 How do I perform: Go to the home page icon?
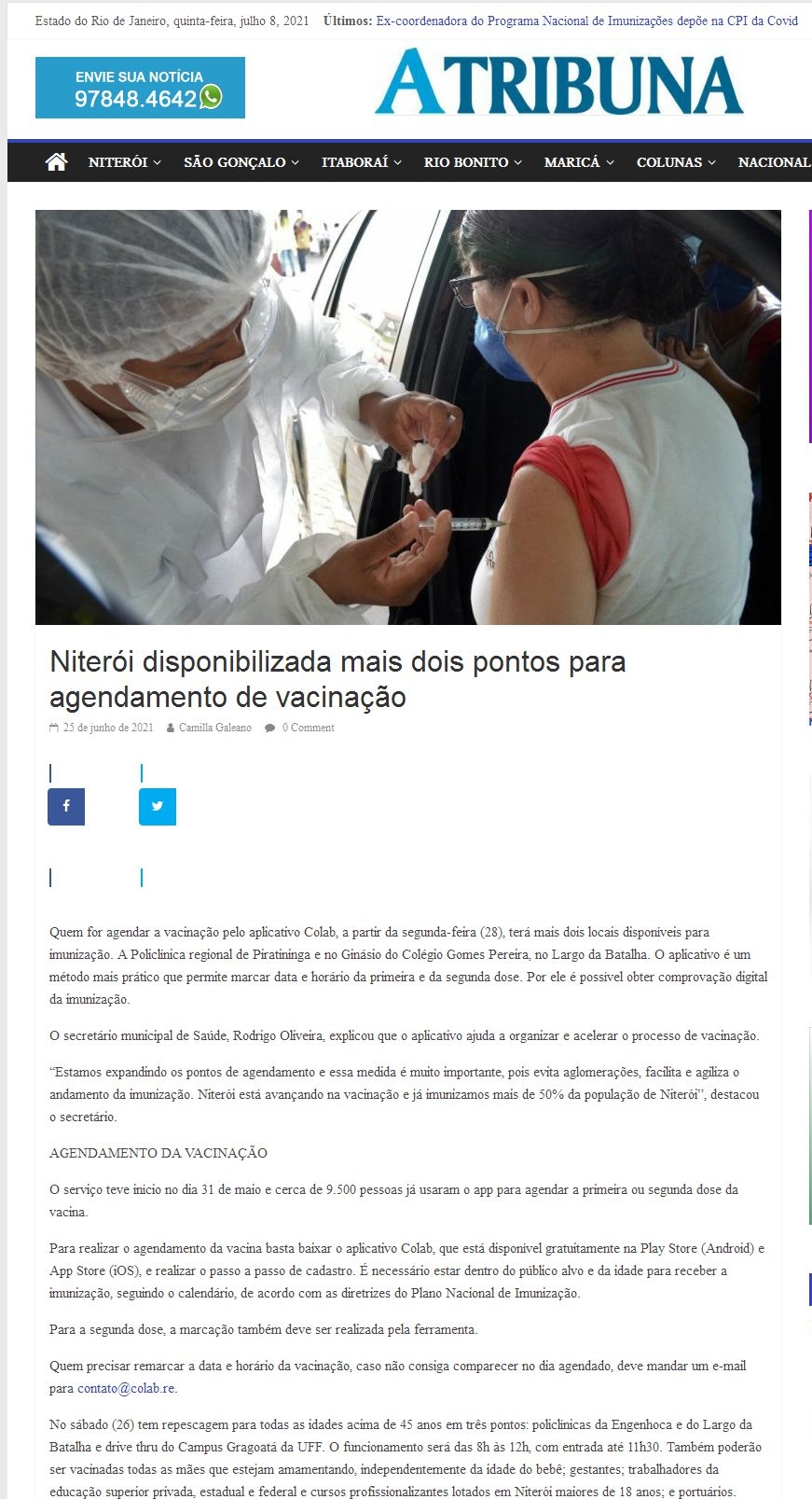(56, 161)
